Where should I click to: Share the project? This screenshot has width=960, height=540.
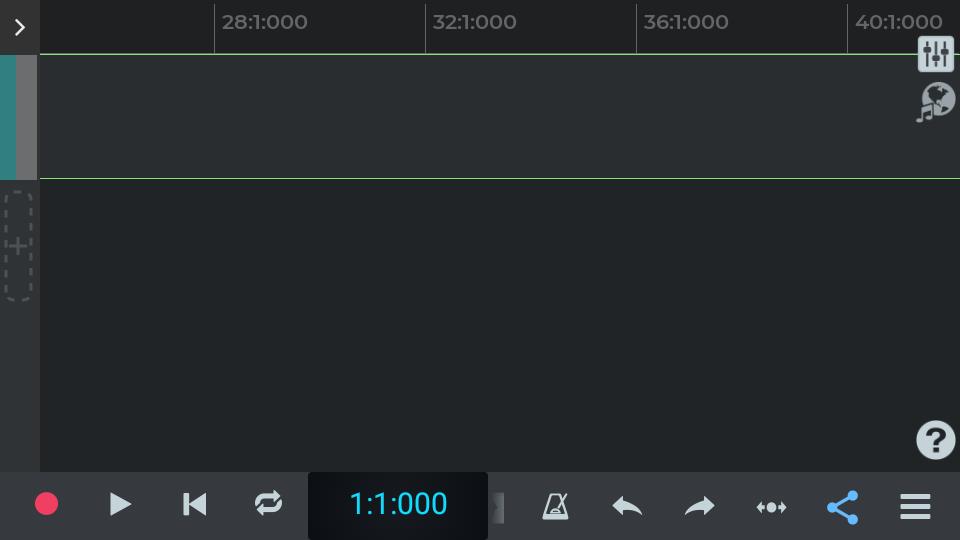pos(843,507)
